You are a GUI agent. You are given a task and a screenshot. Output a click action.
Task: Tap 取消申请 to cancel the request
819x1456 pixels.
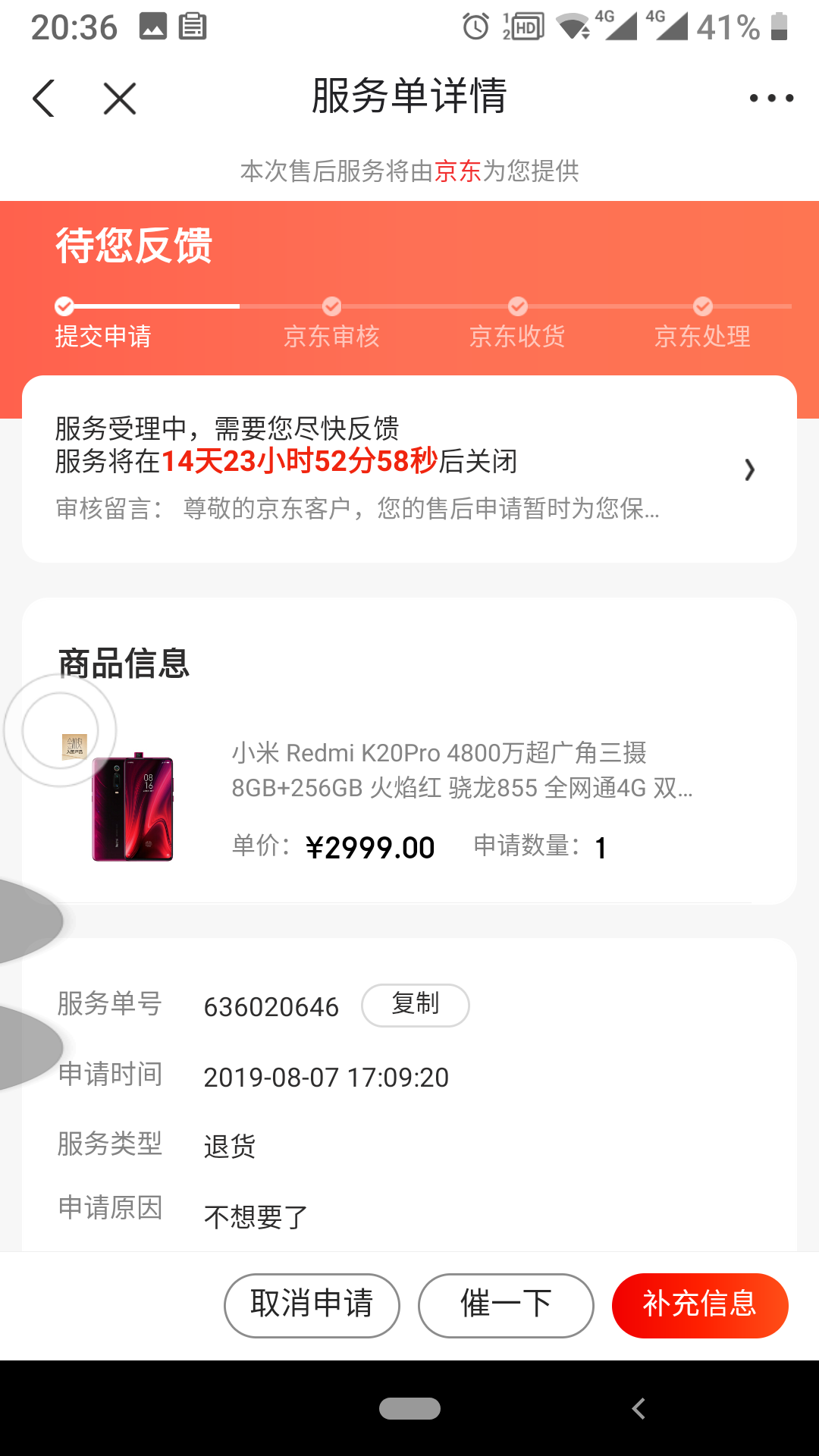(x=312, y=1305)
